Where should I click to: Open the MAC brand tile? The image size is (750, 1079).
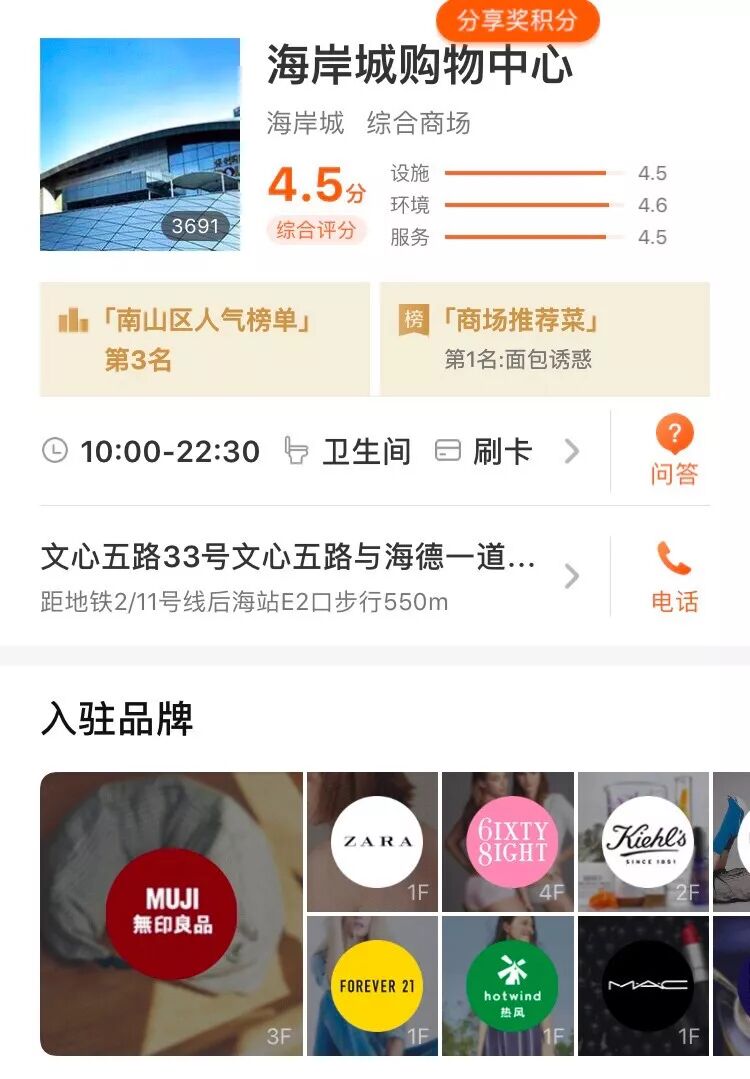click(643, 985)
